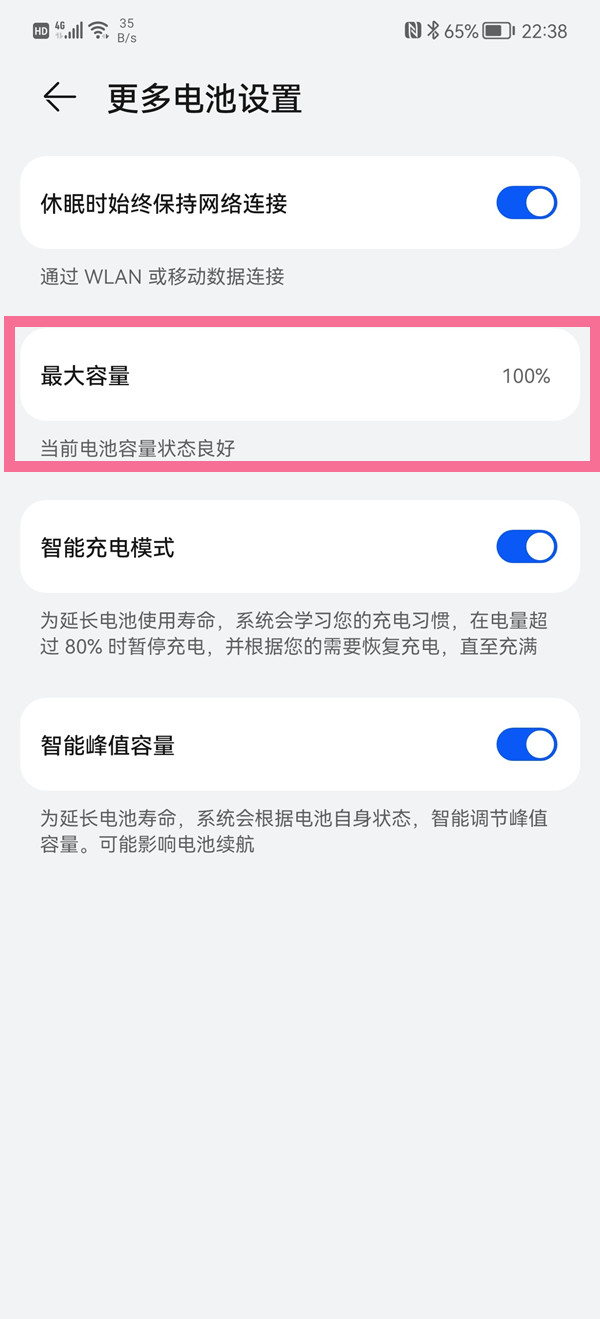Go back from 更多电池设置
The width and height of the screenshot is (600, 1319).
pyautogui.click(x=60, y=97)
